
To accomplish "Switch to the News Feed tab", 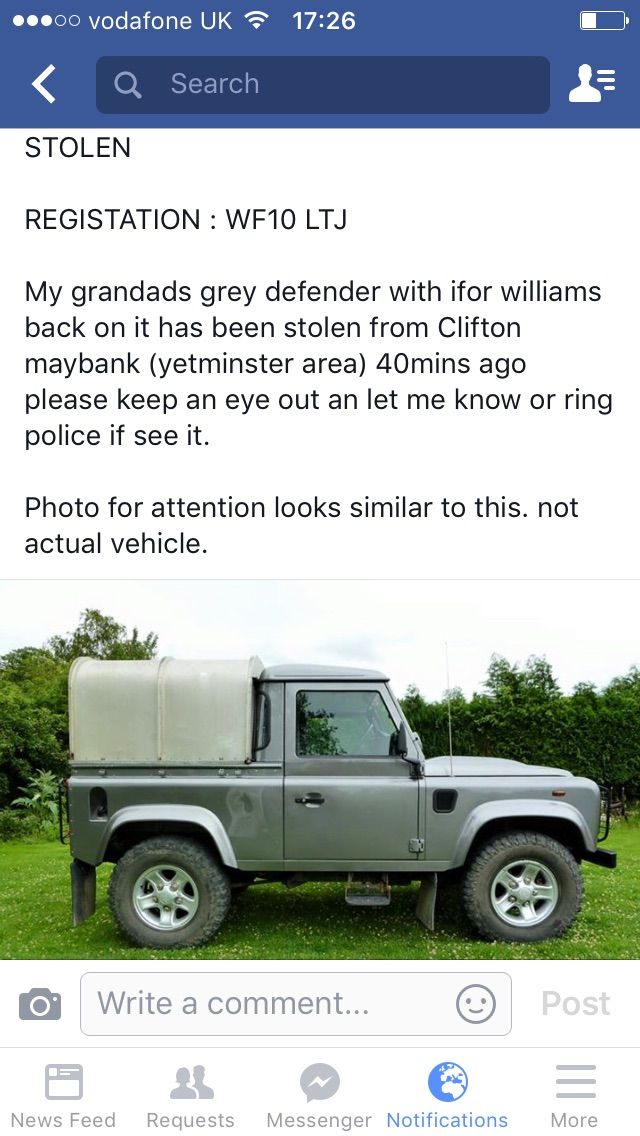I will click(x=63, y=1095).
